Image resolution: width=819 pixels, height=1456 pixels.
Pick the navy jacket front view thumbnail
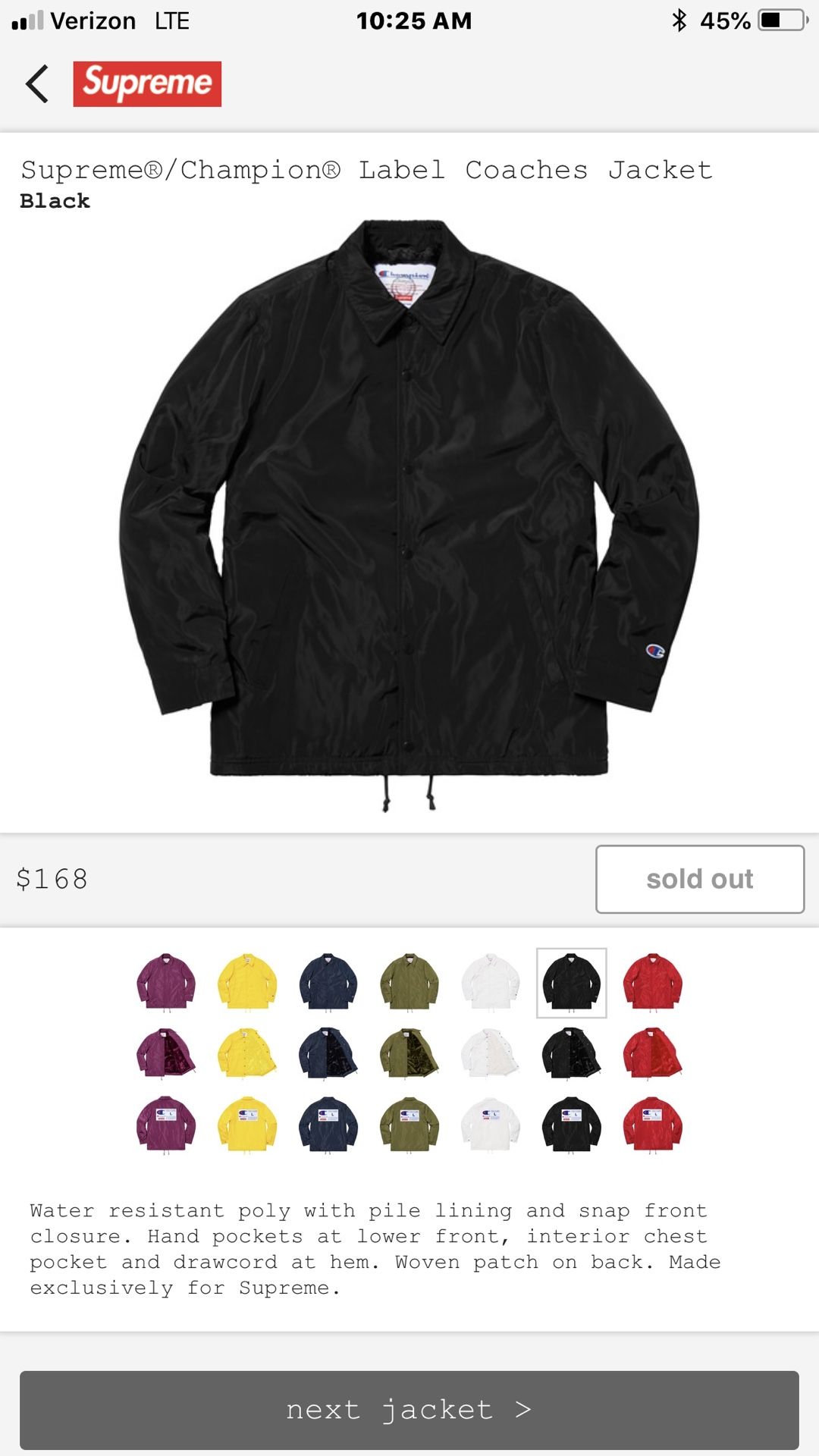tap(328, 982)
